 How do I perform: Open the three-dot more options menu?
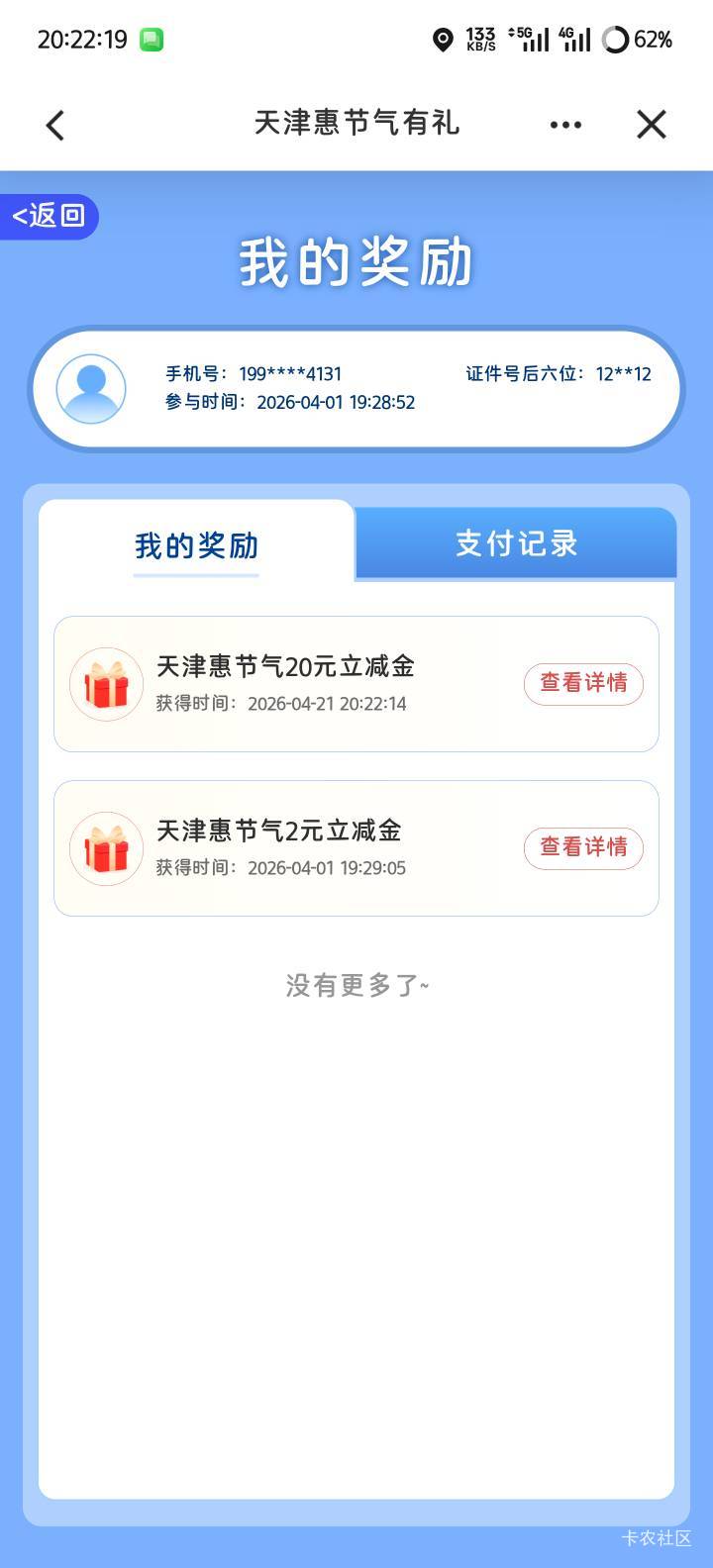[565, 125]
